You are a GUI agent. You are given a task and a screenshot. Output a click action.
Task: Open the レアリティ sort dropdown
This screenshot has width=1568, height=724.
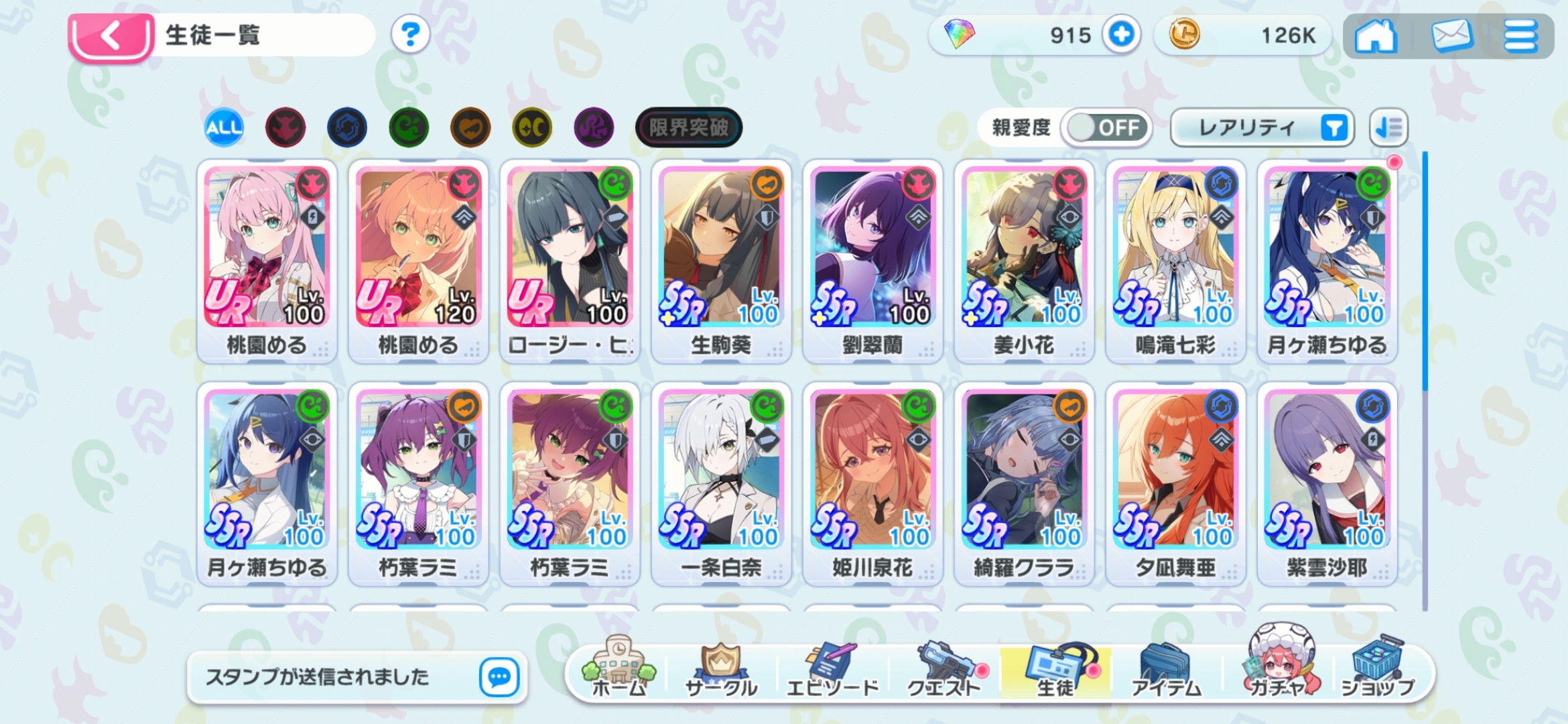tap(1261, 127)
